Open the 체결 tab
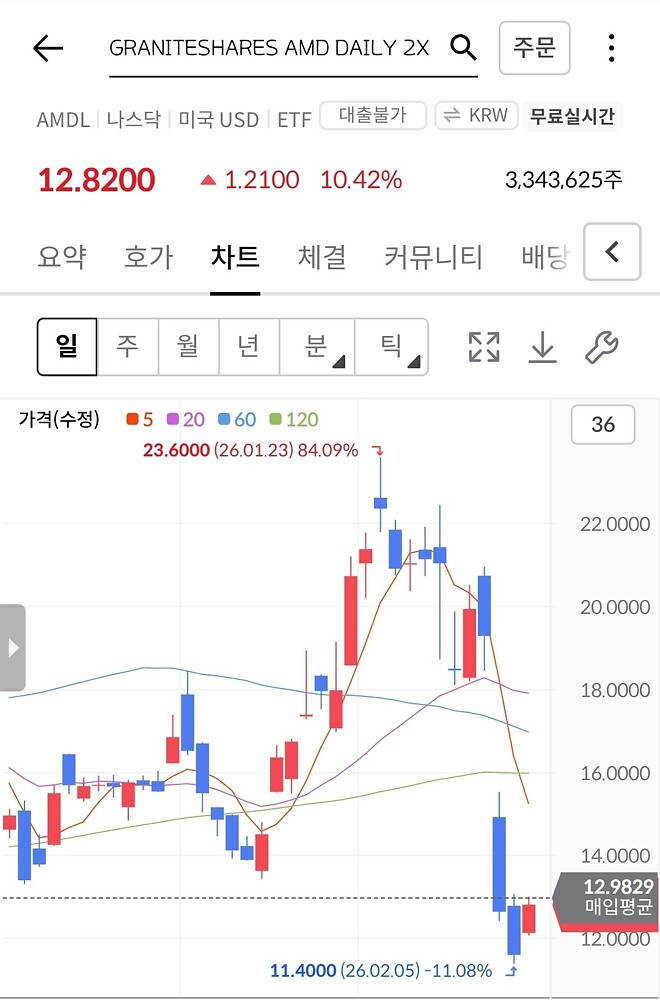 click(322, 257)
